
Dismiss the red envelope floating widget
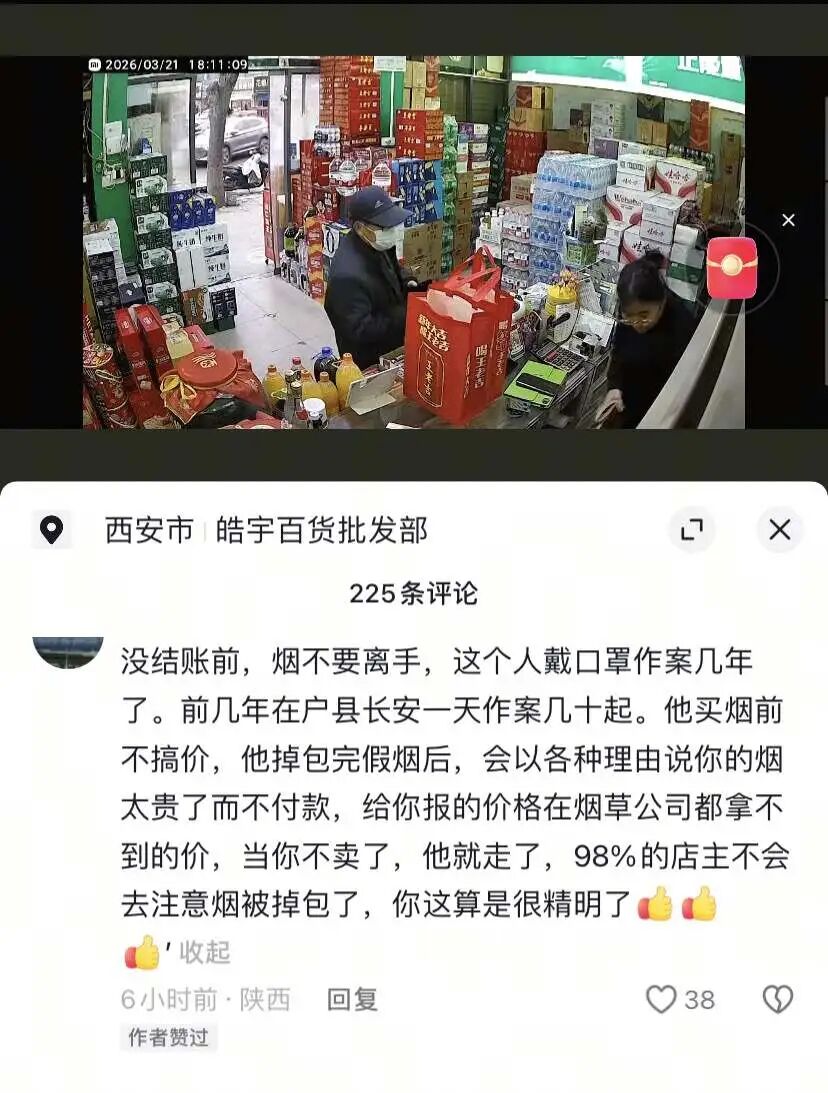[788, 220]
